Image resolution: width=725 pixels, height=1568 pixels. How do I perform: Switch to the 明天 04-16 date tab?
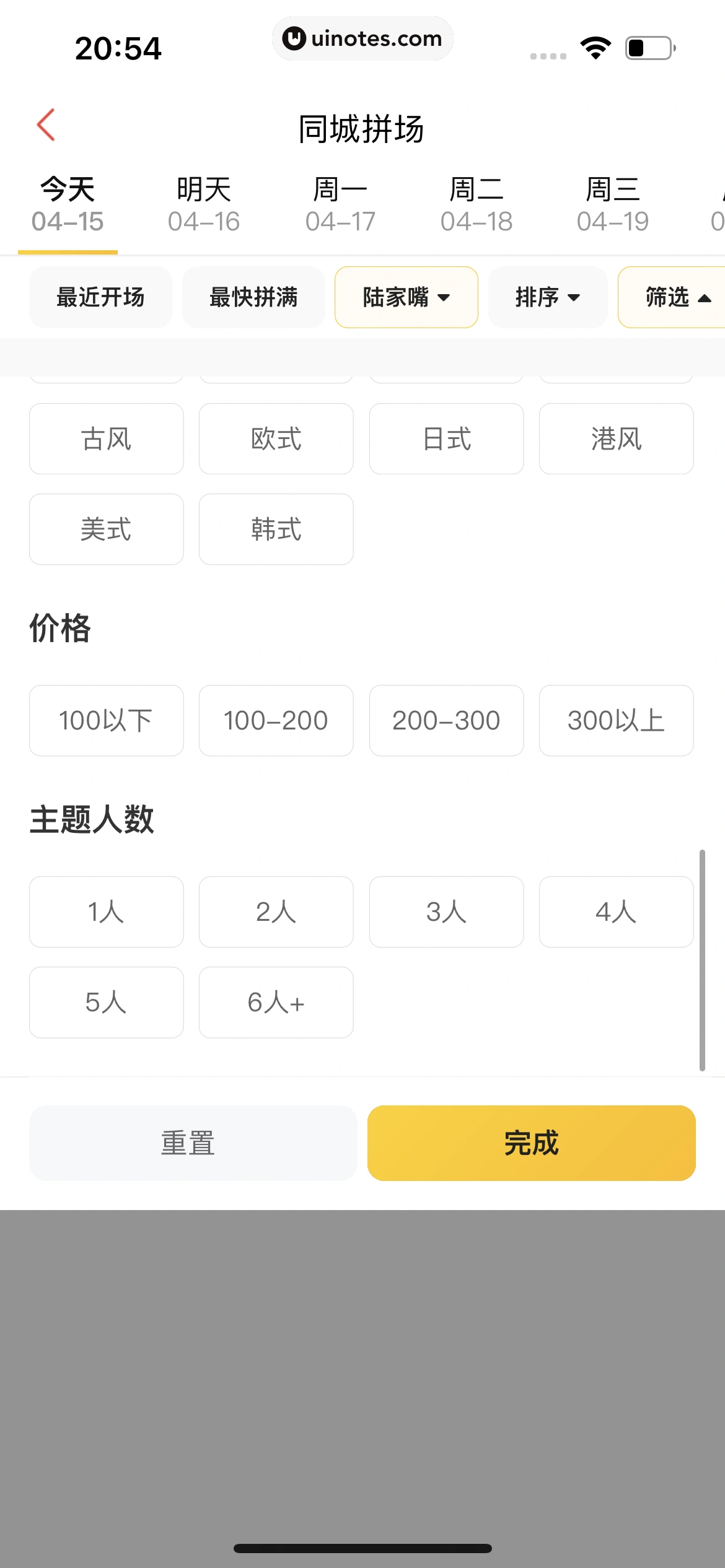click(x=203, y=205)
